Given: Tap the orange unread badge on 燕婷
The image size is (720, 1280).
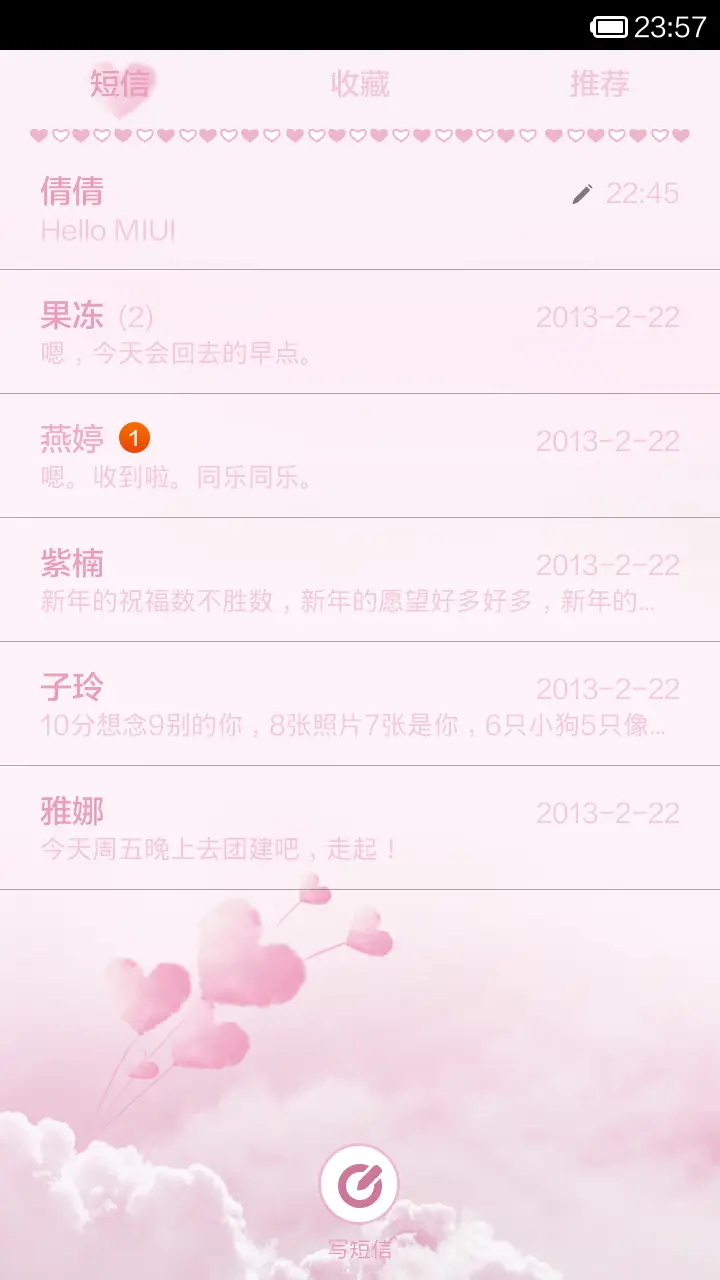Looking at the screenshot, I should point(136,437).
